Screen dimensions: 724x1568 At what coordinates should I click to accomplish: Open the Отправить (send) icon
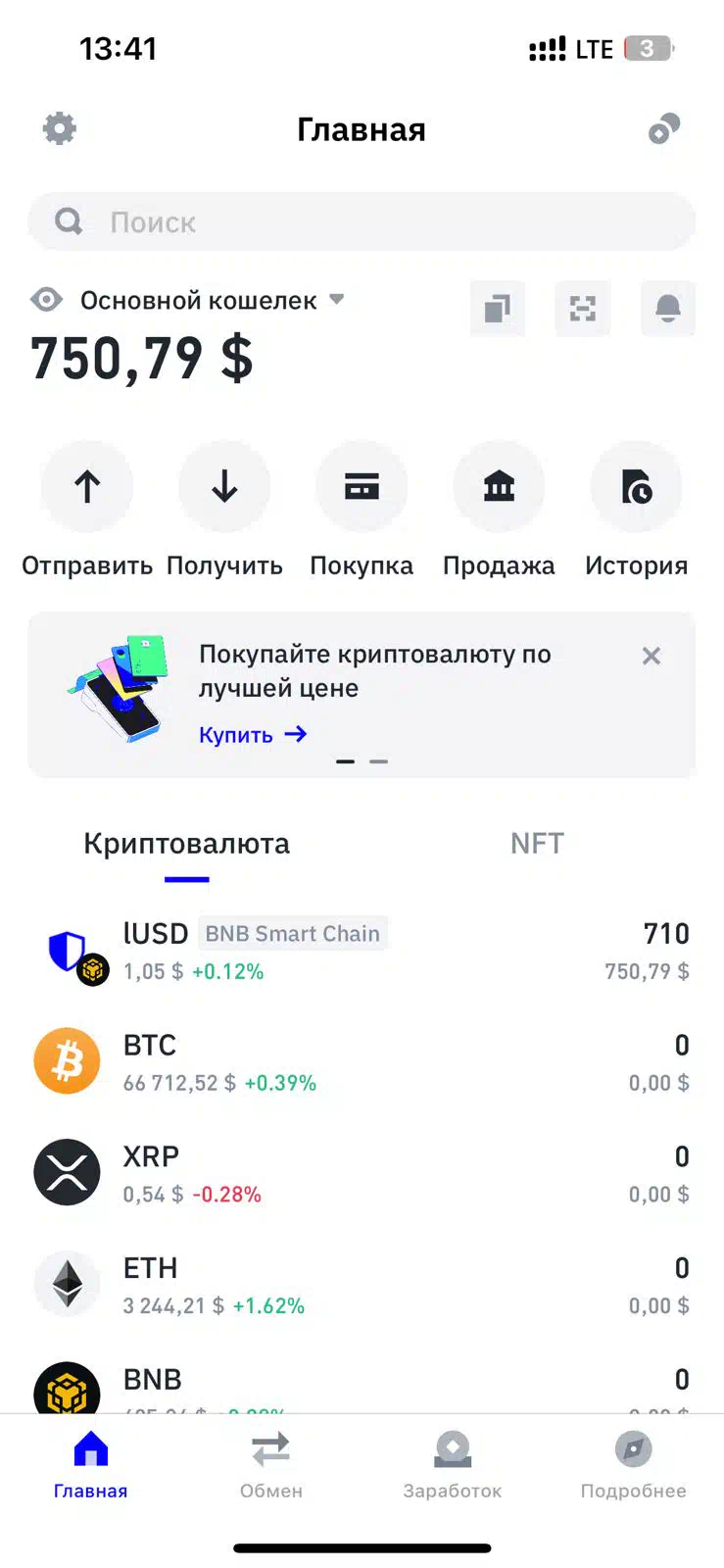(x=86, y=487)
